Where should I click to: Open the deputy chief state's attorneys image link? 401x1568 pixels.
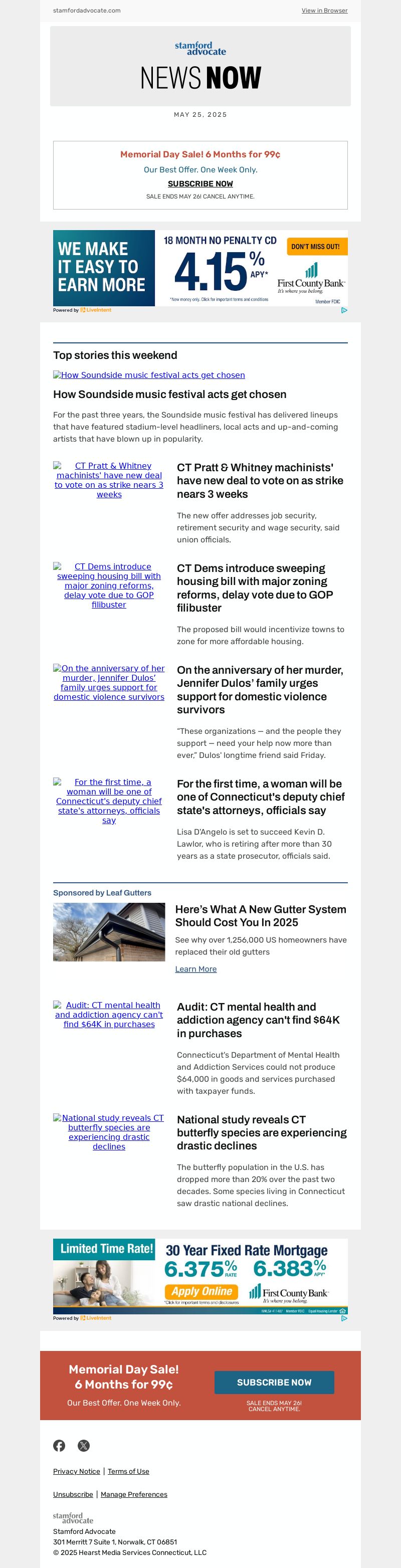click(109, 801)
